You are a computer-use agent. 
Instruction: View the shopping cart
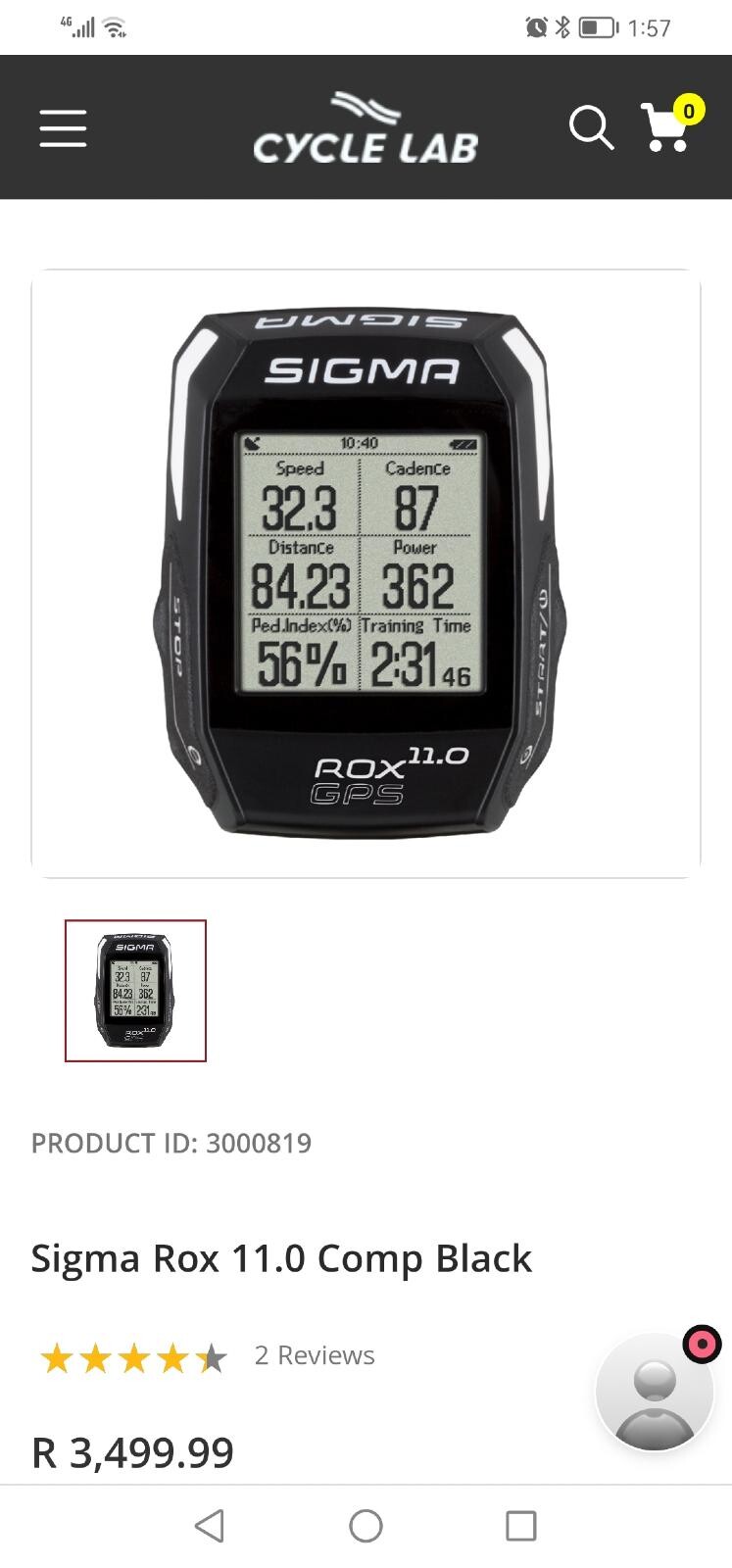tap(667, 130)
